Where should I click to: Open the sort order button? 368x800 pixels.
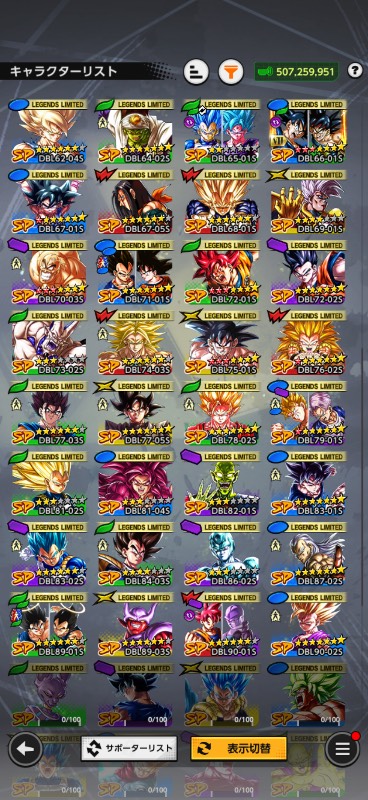[197, 72]
